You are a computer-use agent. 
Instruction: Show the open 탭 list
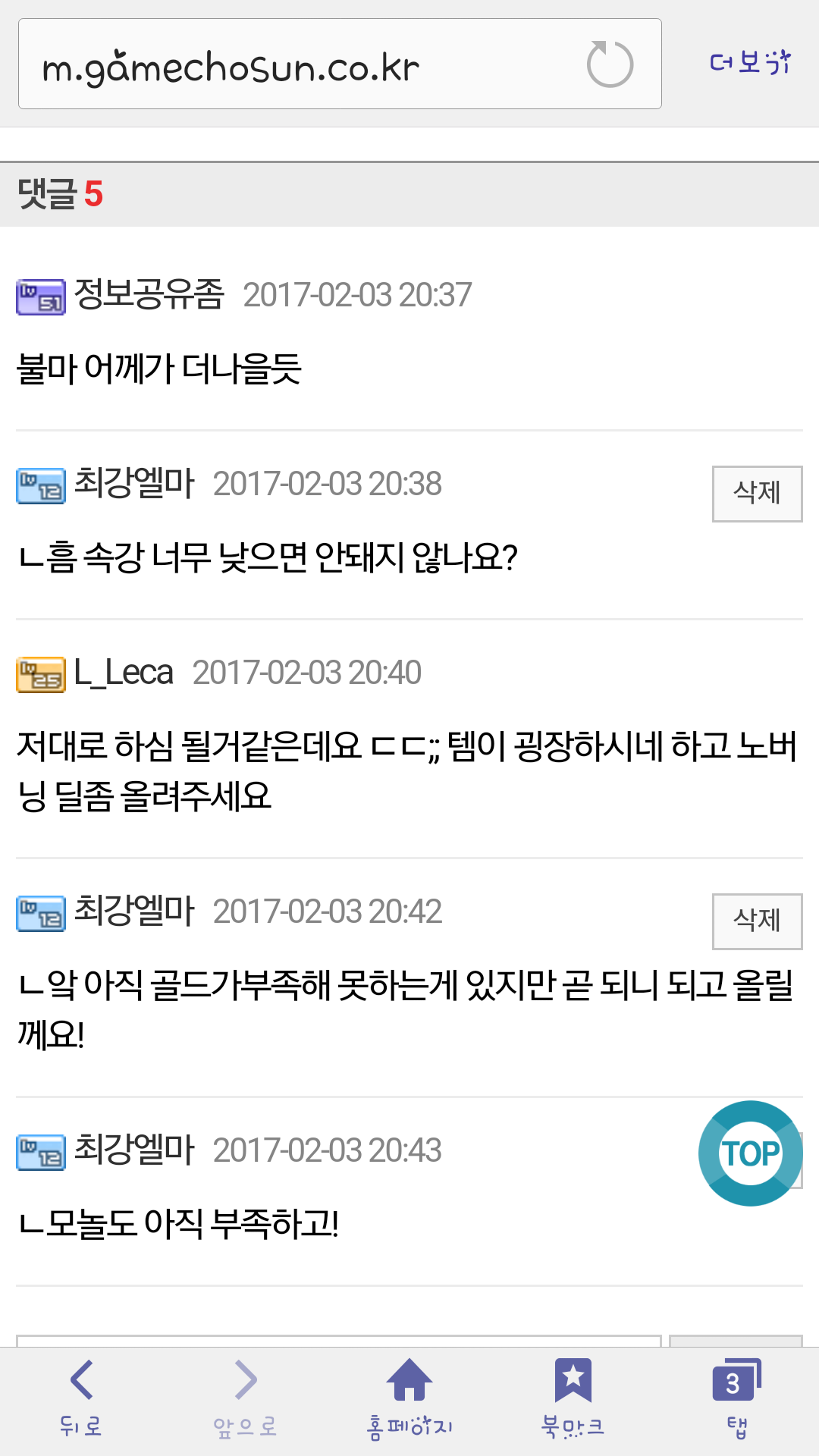point(736,1398)
